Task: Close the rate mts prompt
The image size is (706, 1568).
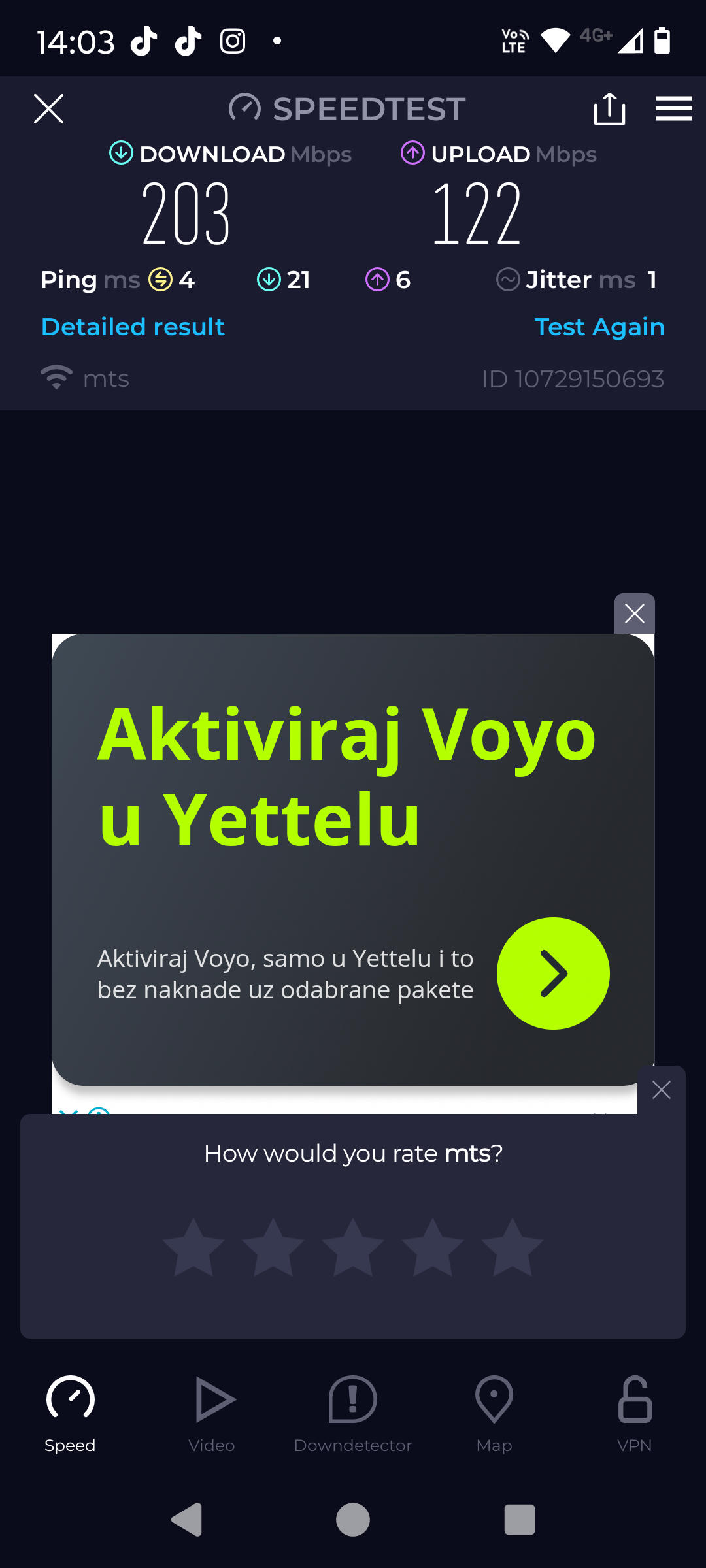Action: [x=661, y=1089]
